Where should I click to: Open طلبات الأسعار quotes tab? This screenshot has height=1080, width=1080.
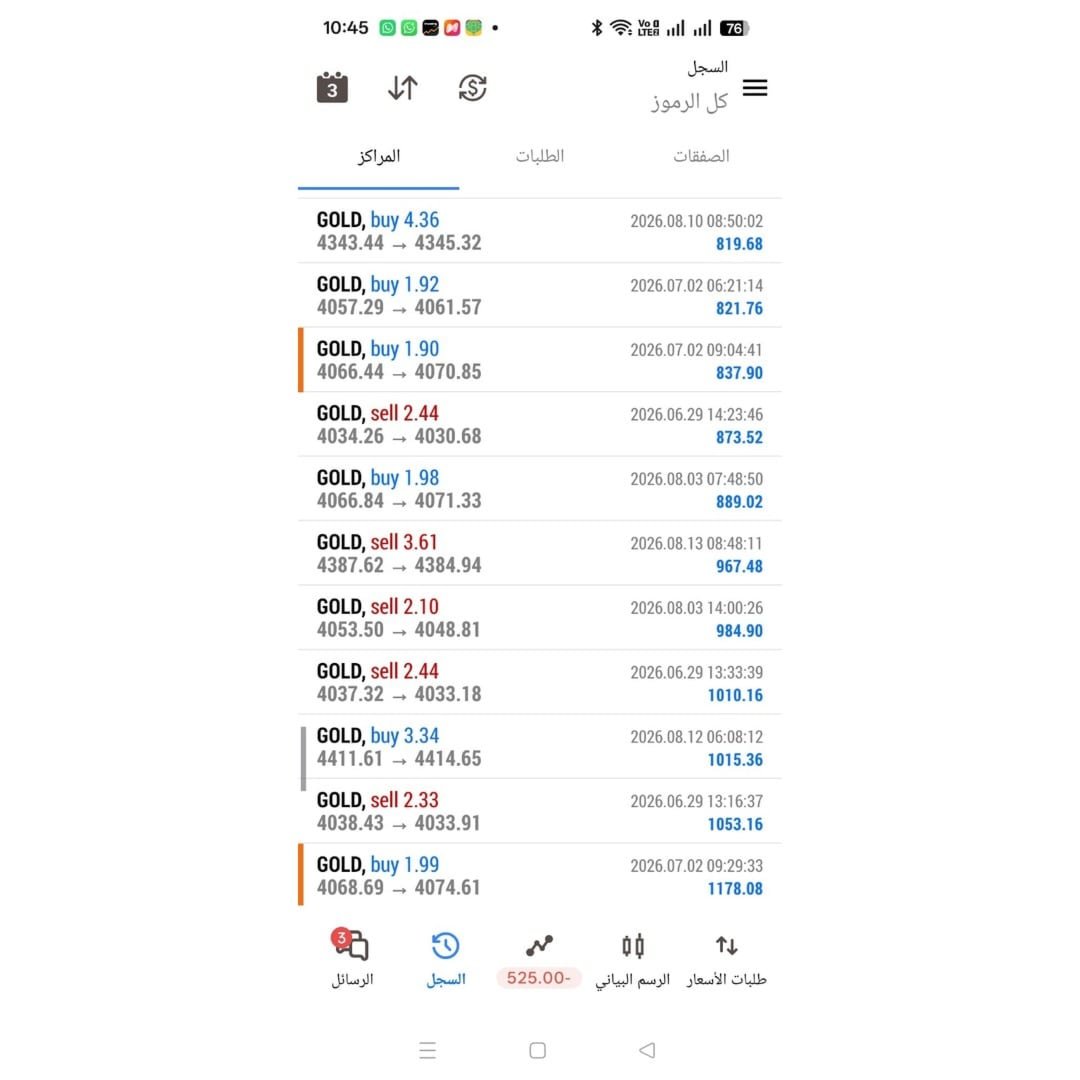click(x=727, y=959)
